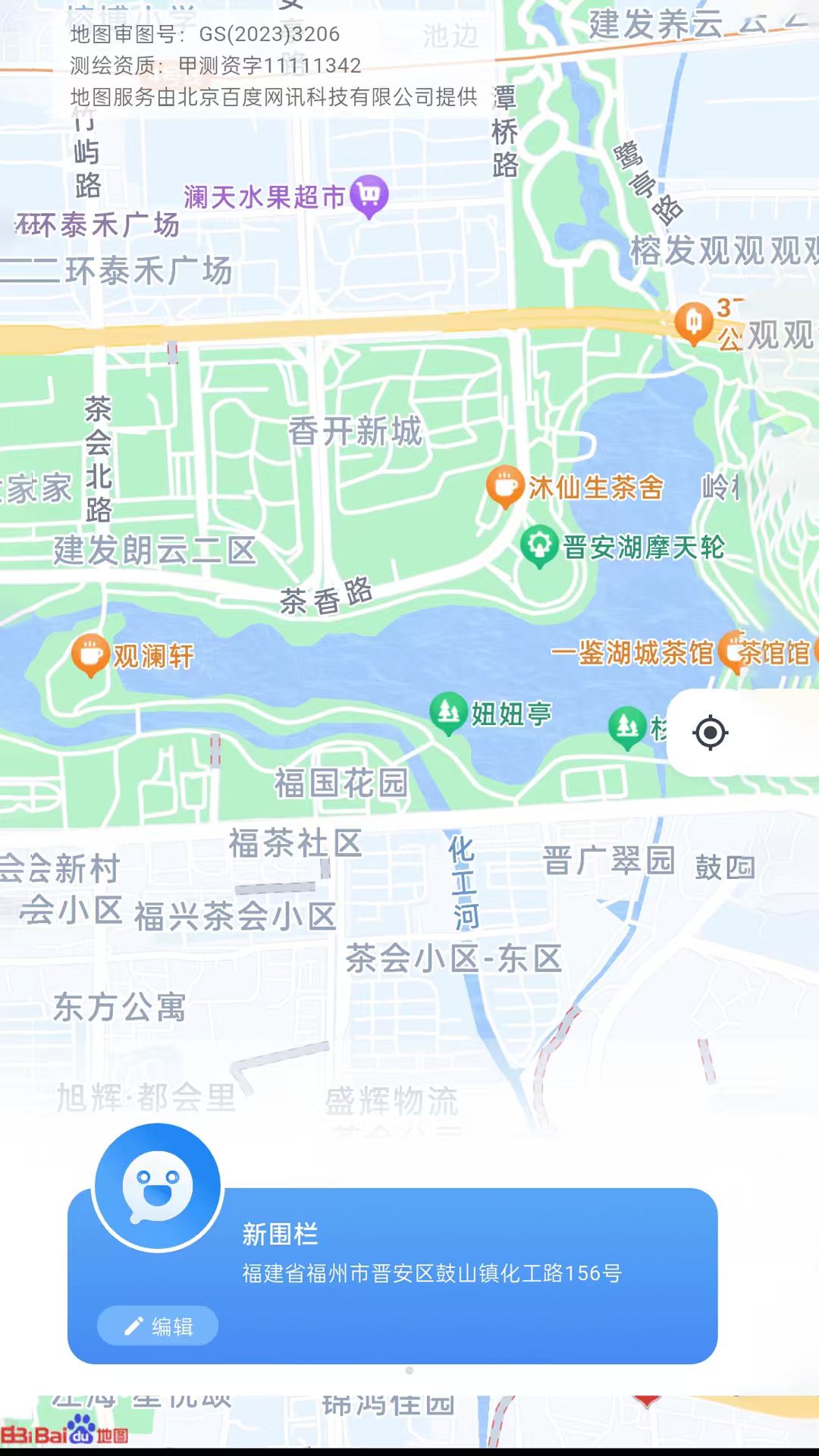This screenshot has width=819, height=1456.
Task: Open the 妞妞亭 pavilion marker
Action: (x=448, y=710)
